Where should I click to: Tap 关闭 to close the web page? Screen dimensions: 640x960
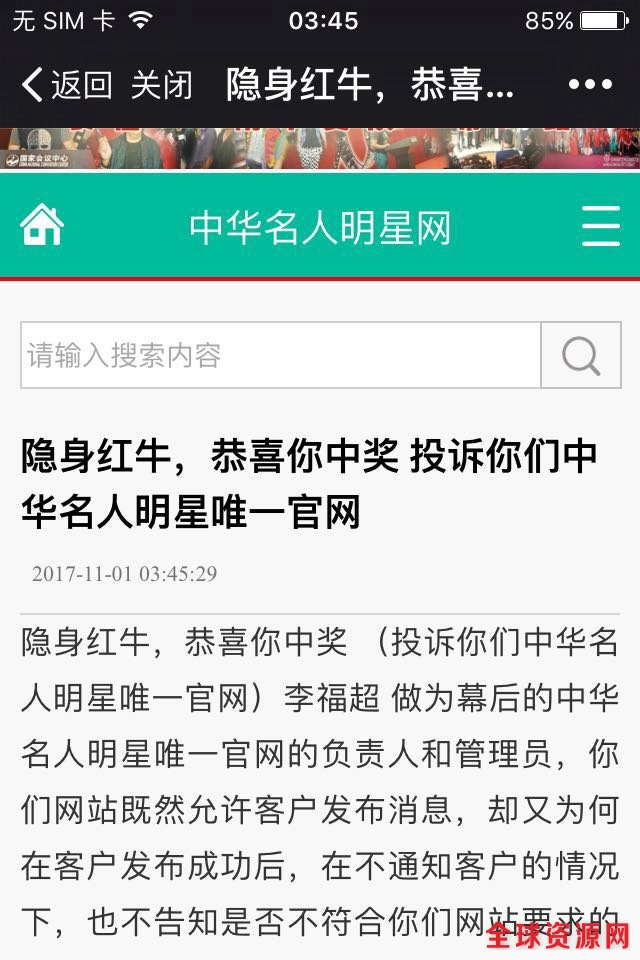(x=161, y=85)
